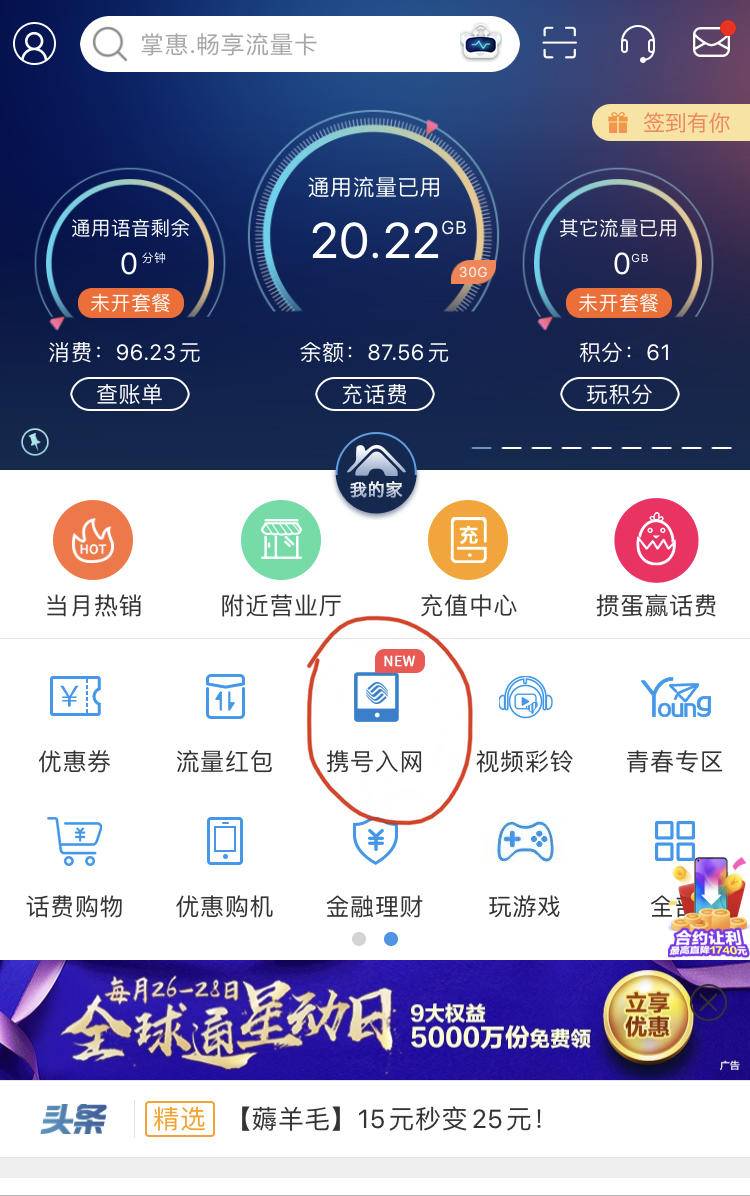
Task: Tap 充话费 to recharge balance
Action: coord(375,394)
